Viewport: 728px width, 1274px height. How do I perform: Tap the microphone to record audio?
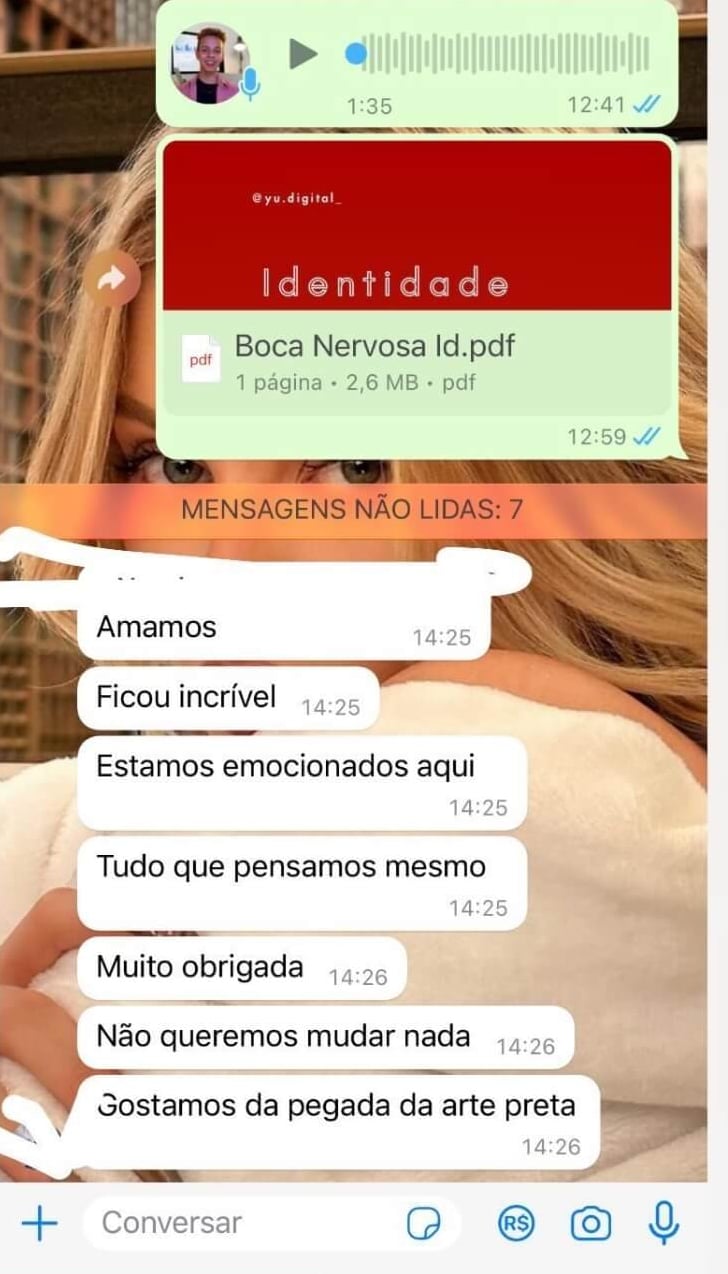coord(664,1222)
